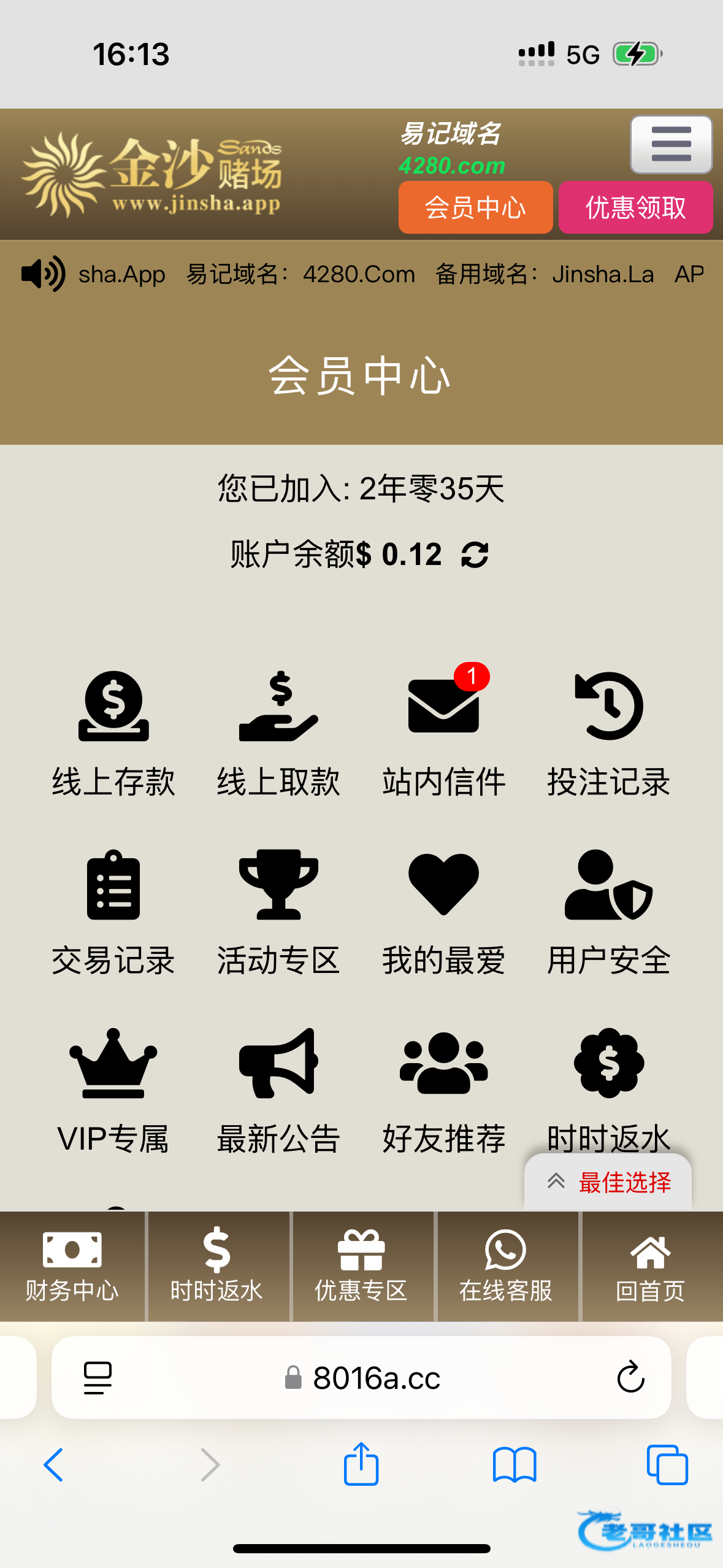Open 我的最爱 favorites

coord(443,912)
